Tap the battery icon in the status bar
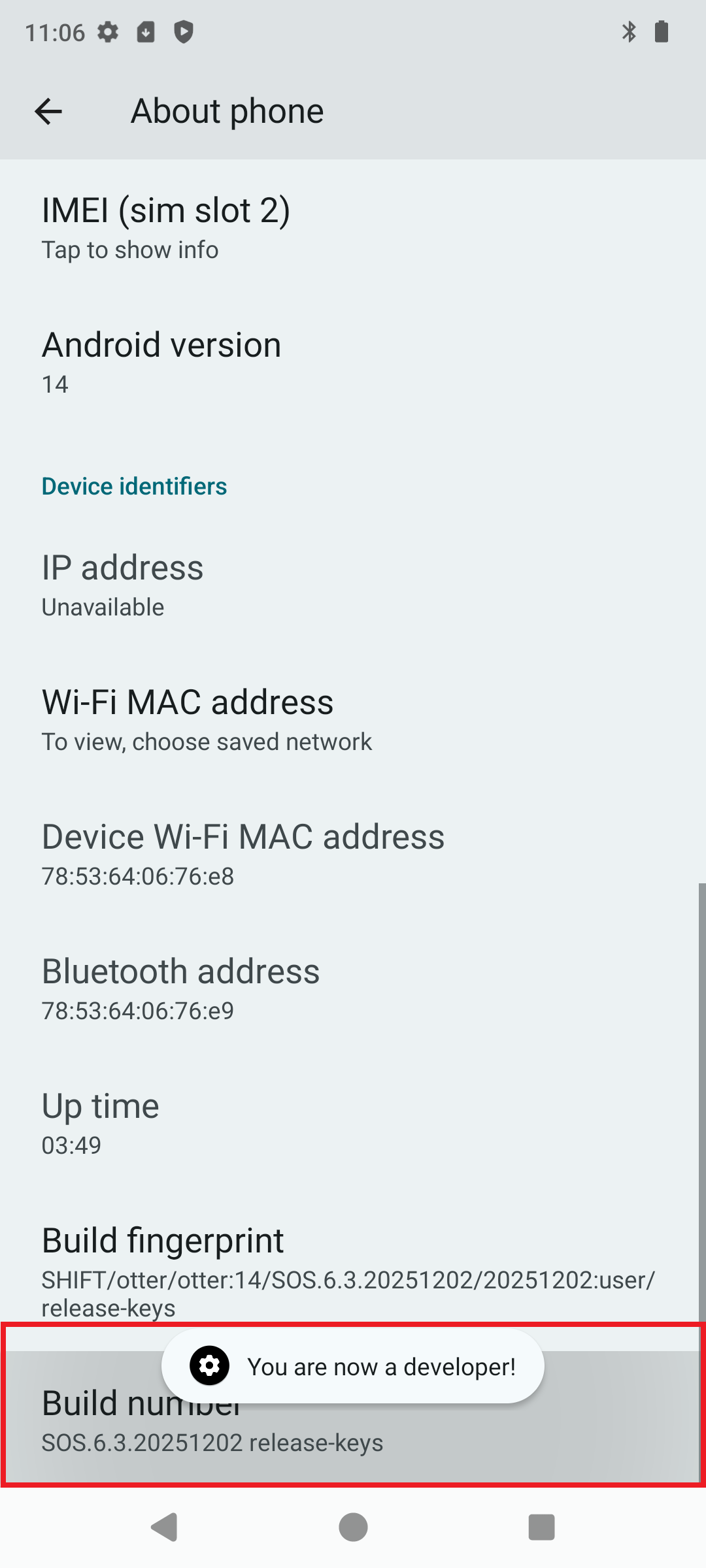 [x=662, y=31]
